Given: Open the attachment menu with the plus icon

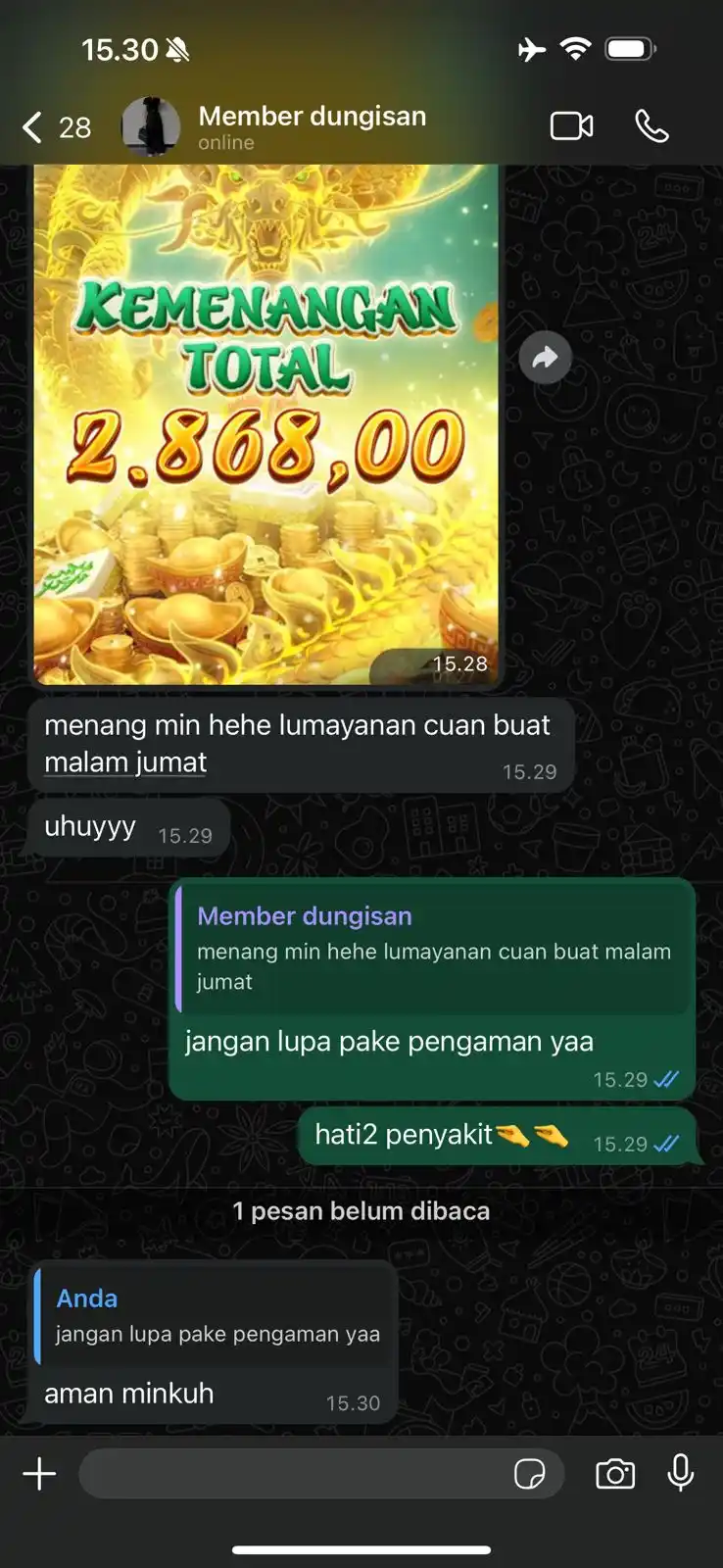Looking at the screenshot, I should coord(39,1473).
